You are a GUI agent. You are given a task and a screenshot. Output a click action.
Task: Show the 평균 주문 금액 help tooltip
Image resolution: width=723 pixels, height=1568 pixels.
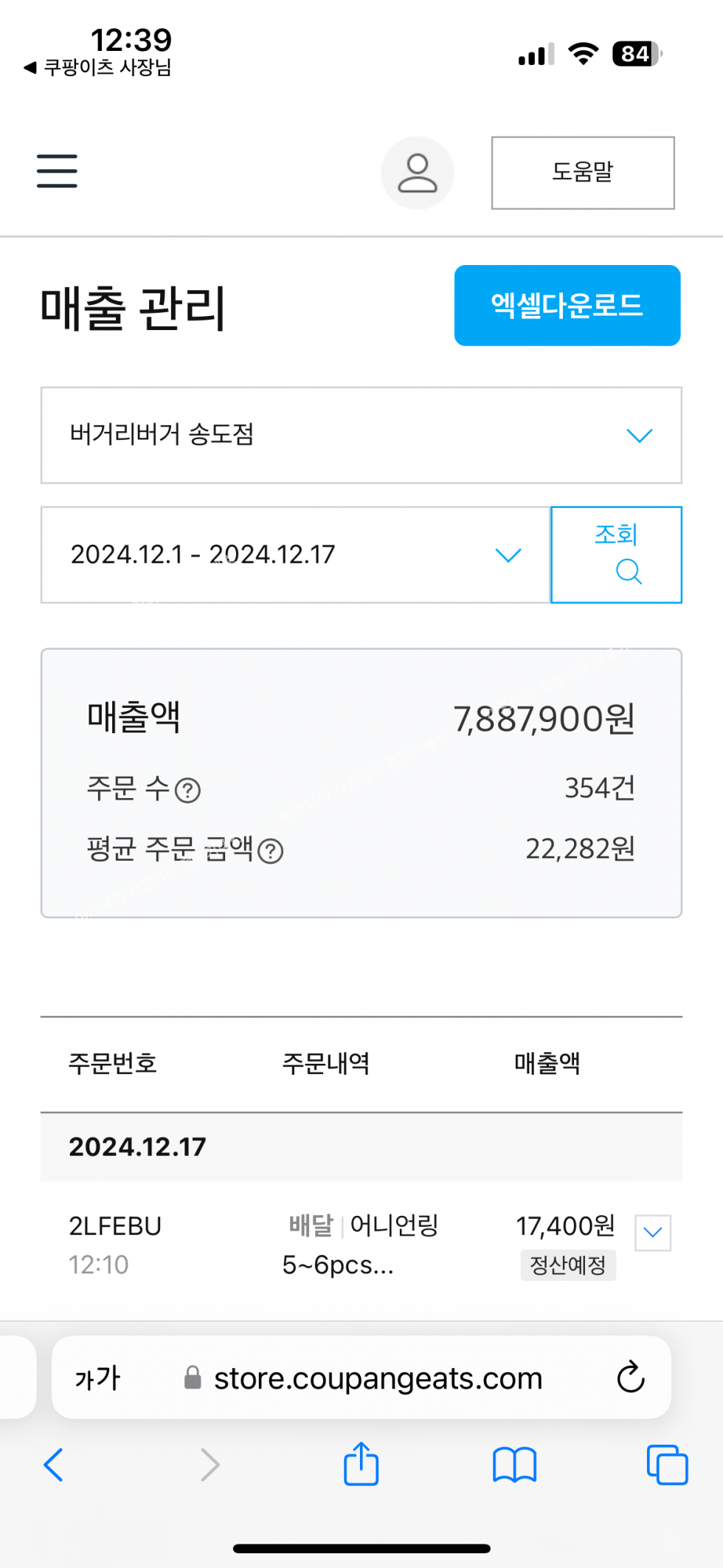(x=271, y=851)
